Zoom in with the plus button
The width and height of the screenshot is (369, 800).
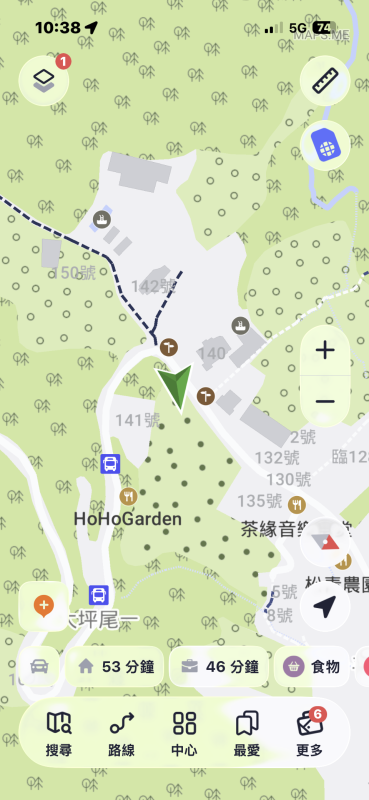325,350
